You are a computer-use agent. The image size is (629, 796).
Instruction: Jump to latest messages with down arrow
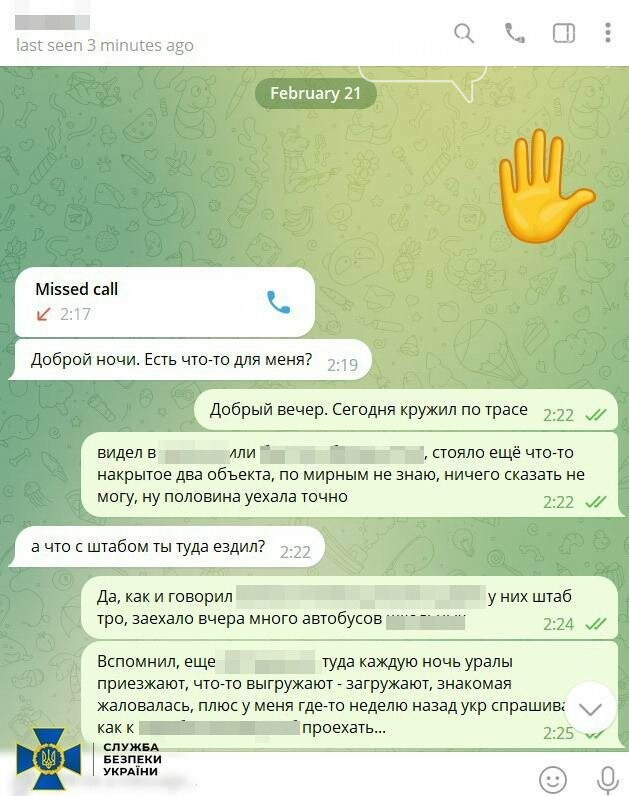590,708
